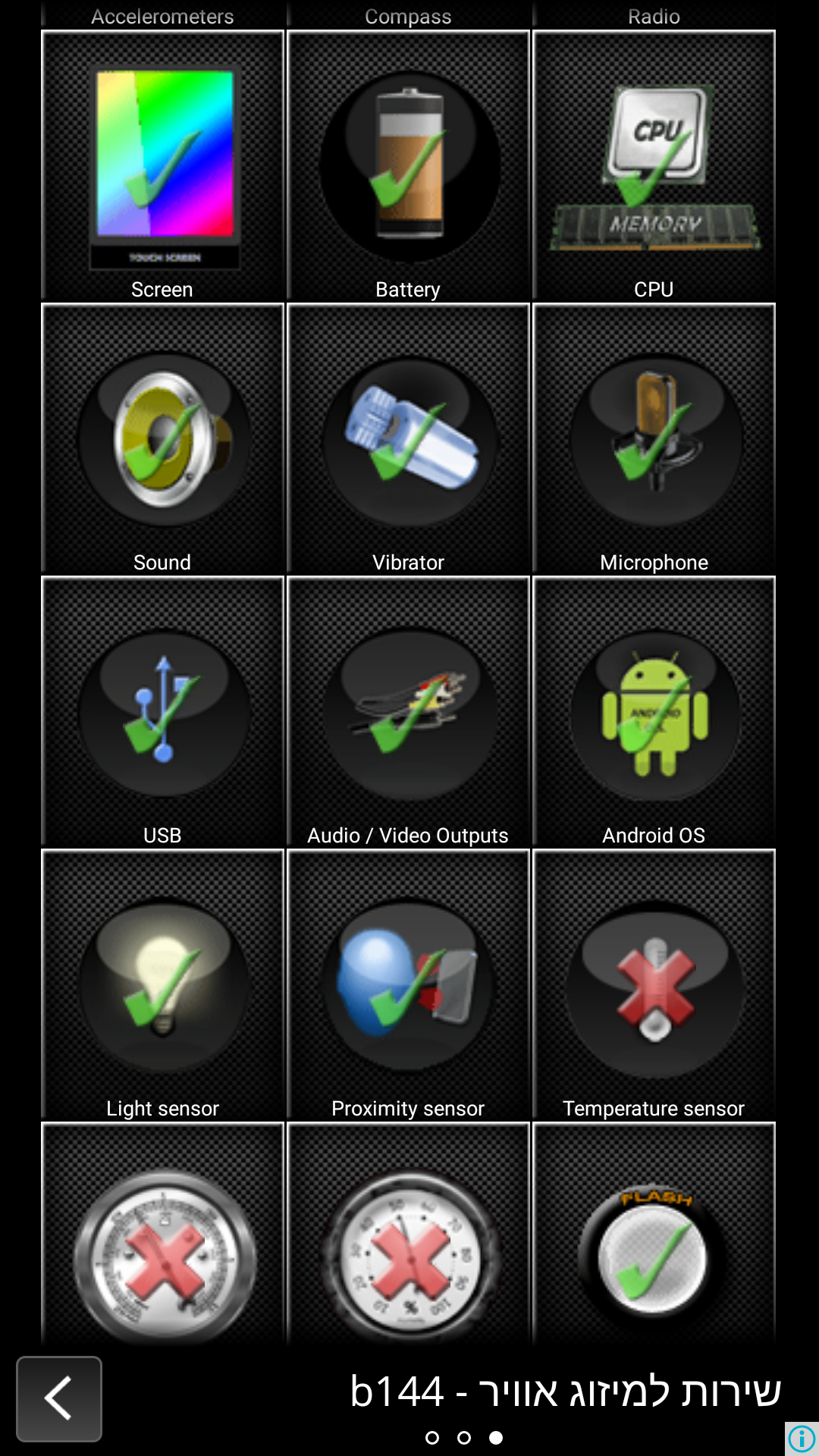Open the Android OS tile
The image size is (819, 1456).
coord(654,711)
